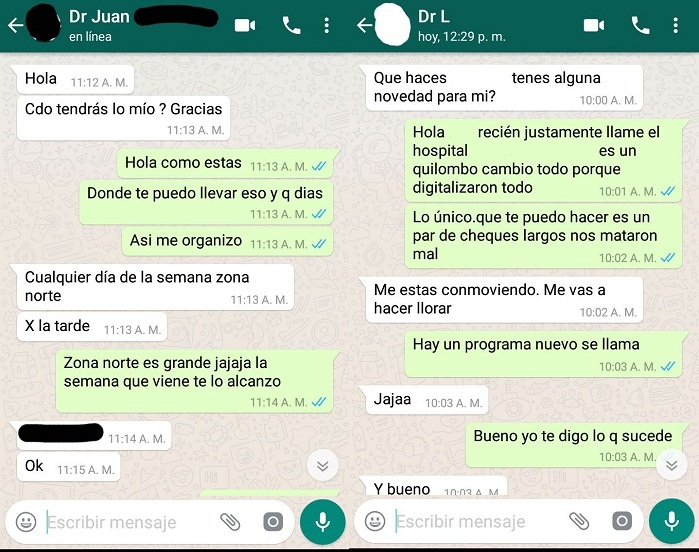Open overflow menu in Dr Juan chat
This screenshot has width=699, height=552.
pos(327,26)
